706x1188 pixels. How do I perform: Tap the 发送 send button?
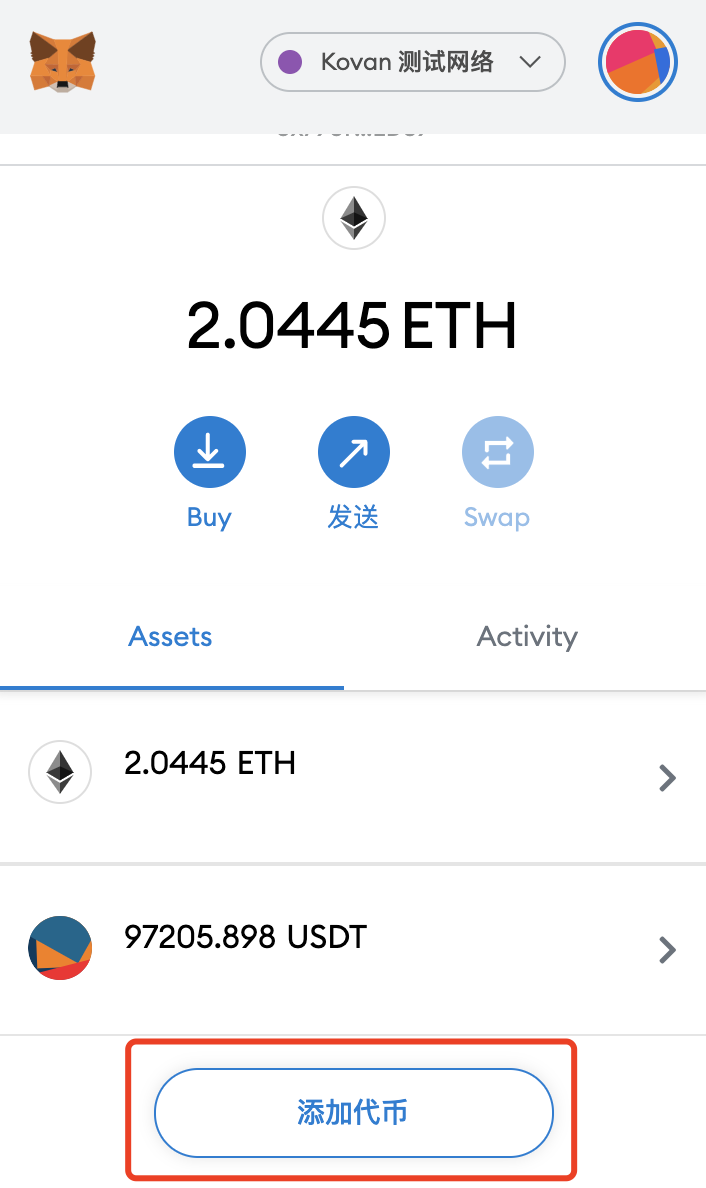coord(353,453)
